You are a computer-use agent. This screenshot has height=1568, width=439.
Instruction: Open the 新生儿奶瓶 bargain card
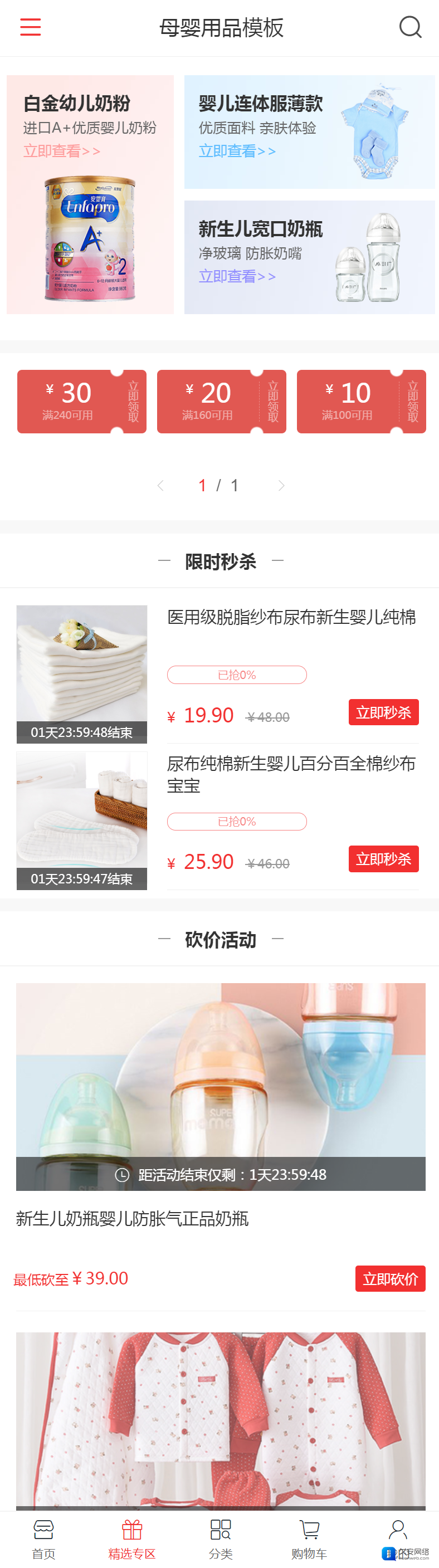221,1087
